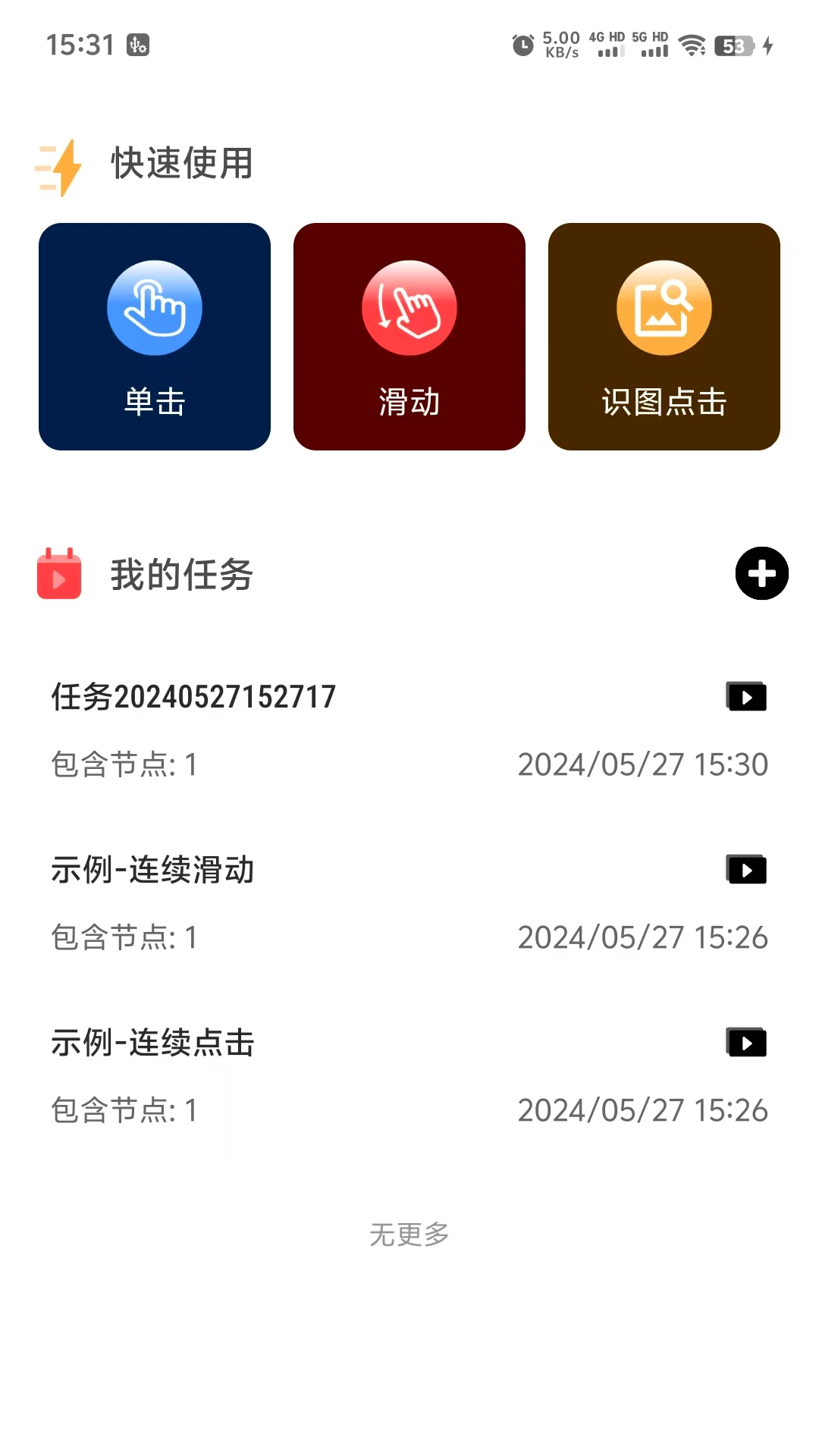Open the task named 任务20240527152717

click(x=193, y=695)
